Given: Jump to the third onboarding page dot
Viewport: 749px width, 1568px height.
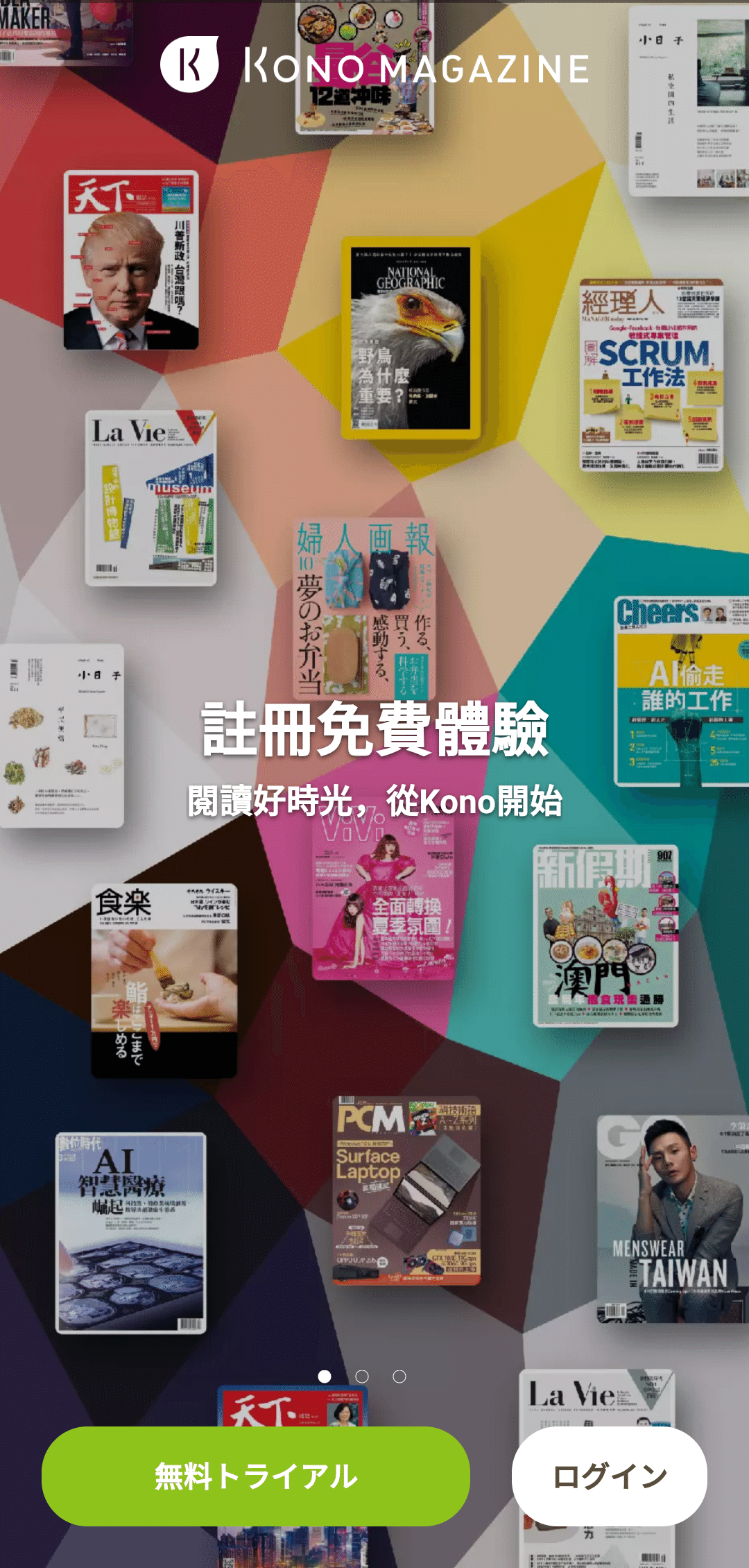Looking at the screenshot, I should pos(399,1376).
